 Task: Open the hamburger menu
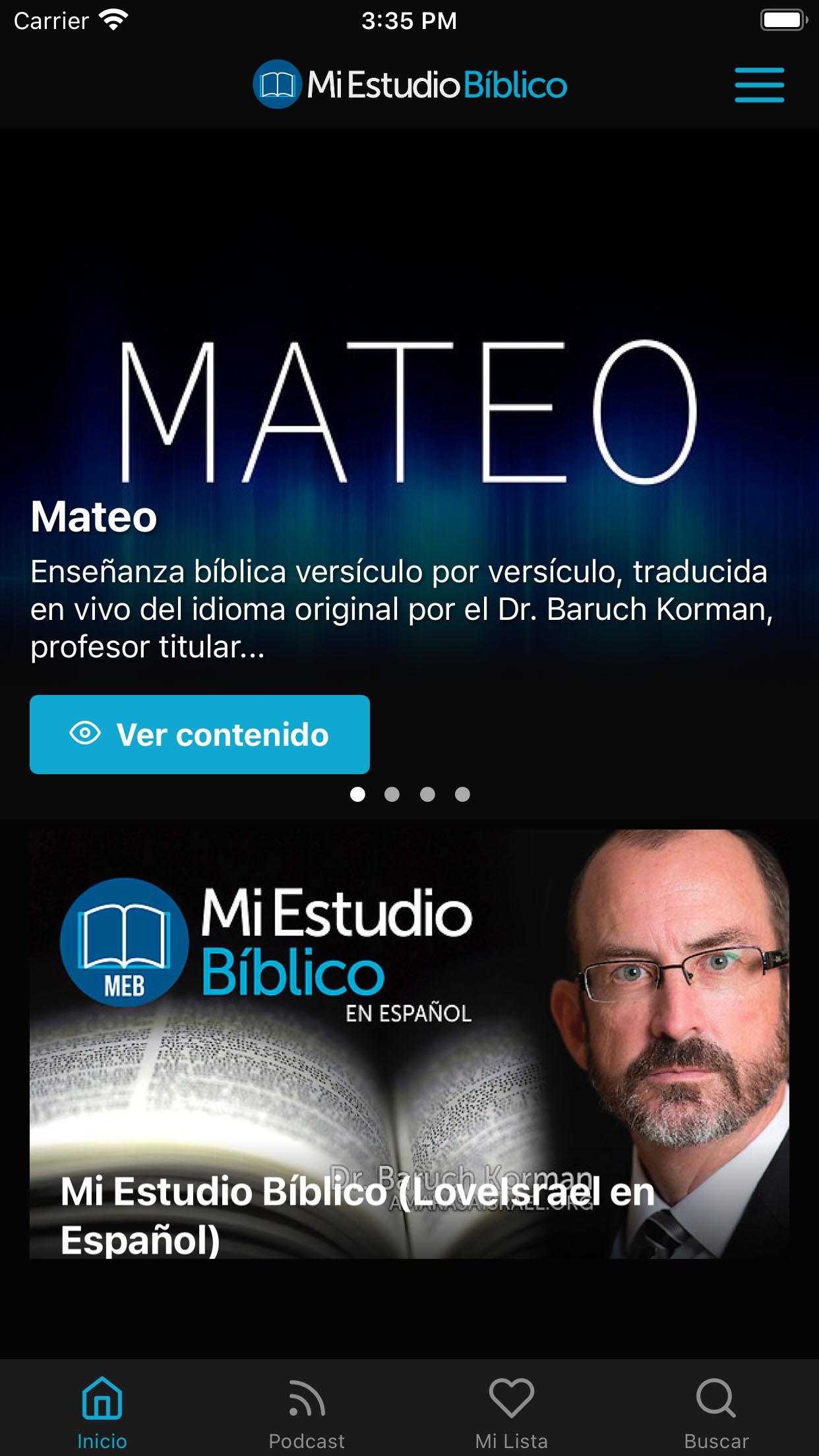point(760,85)
